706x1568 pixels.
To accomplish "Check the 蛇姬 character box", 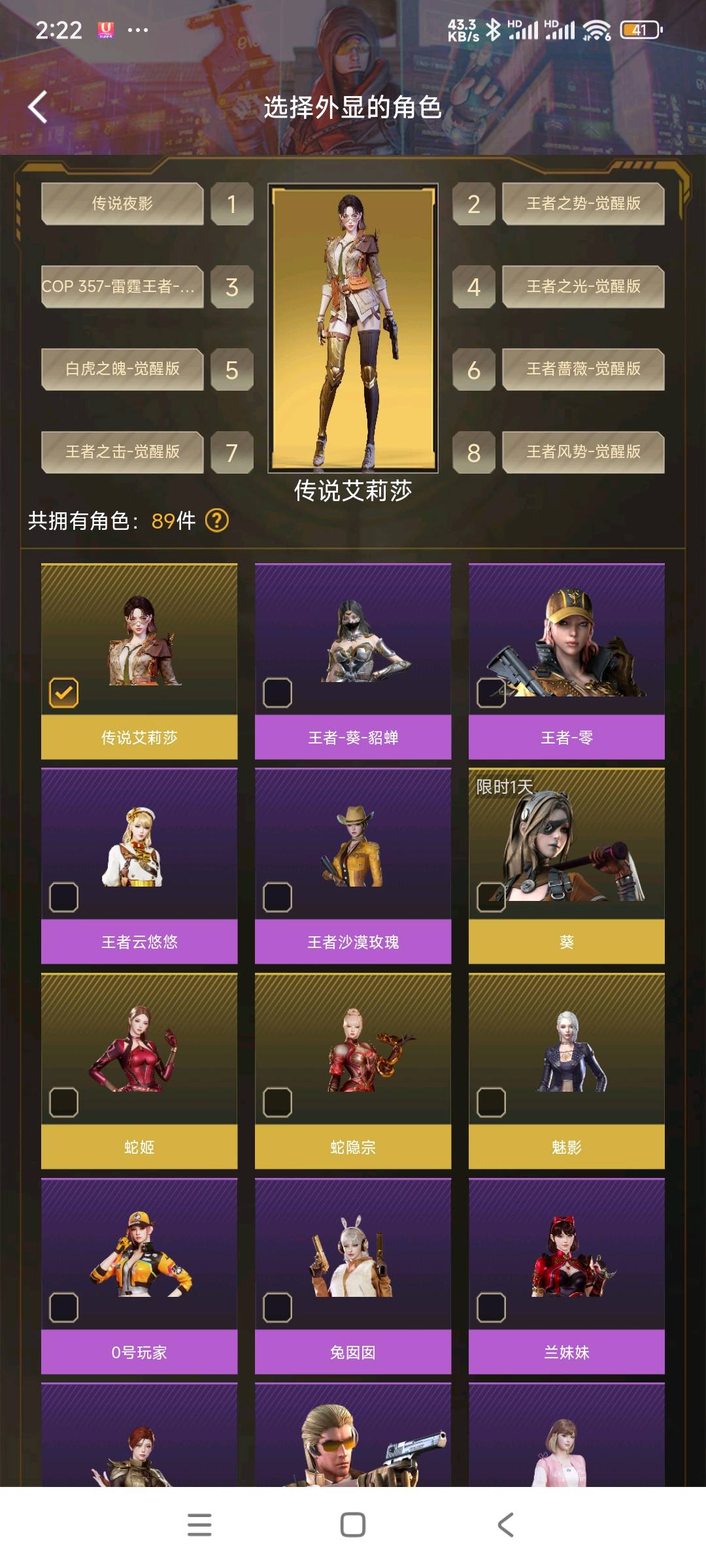I will [x=64, y=1103].
